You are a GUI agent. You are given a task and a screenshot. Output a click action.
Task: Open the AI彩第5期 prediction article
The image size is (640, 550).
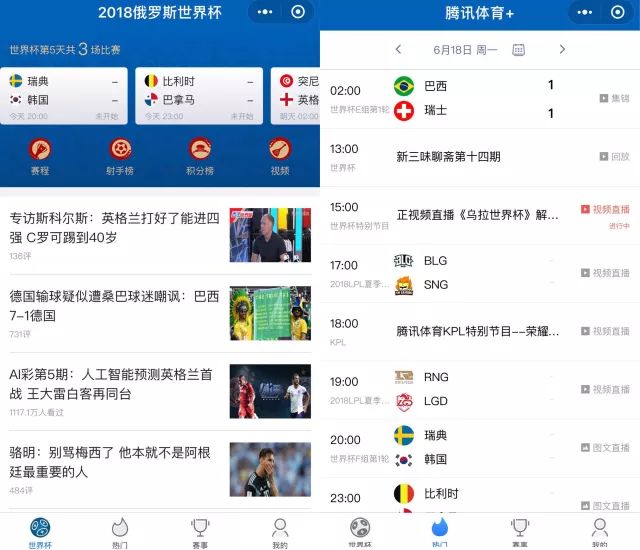pos(113,384)
